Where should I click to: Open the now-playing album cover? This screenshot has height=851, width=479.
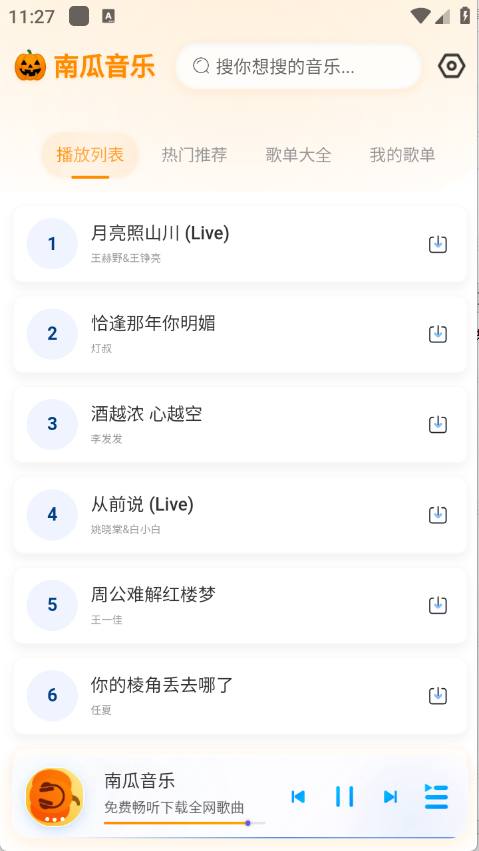pyautogui.click(x=55, y=797)
